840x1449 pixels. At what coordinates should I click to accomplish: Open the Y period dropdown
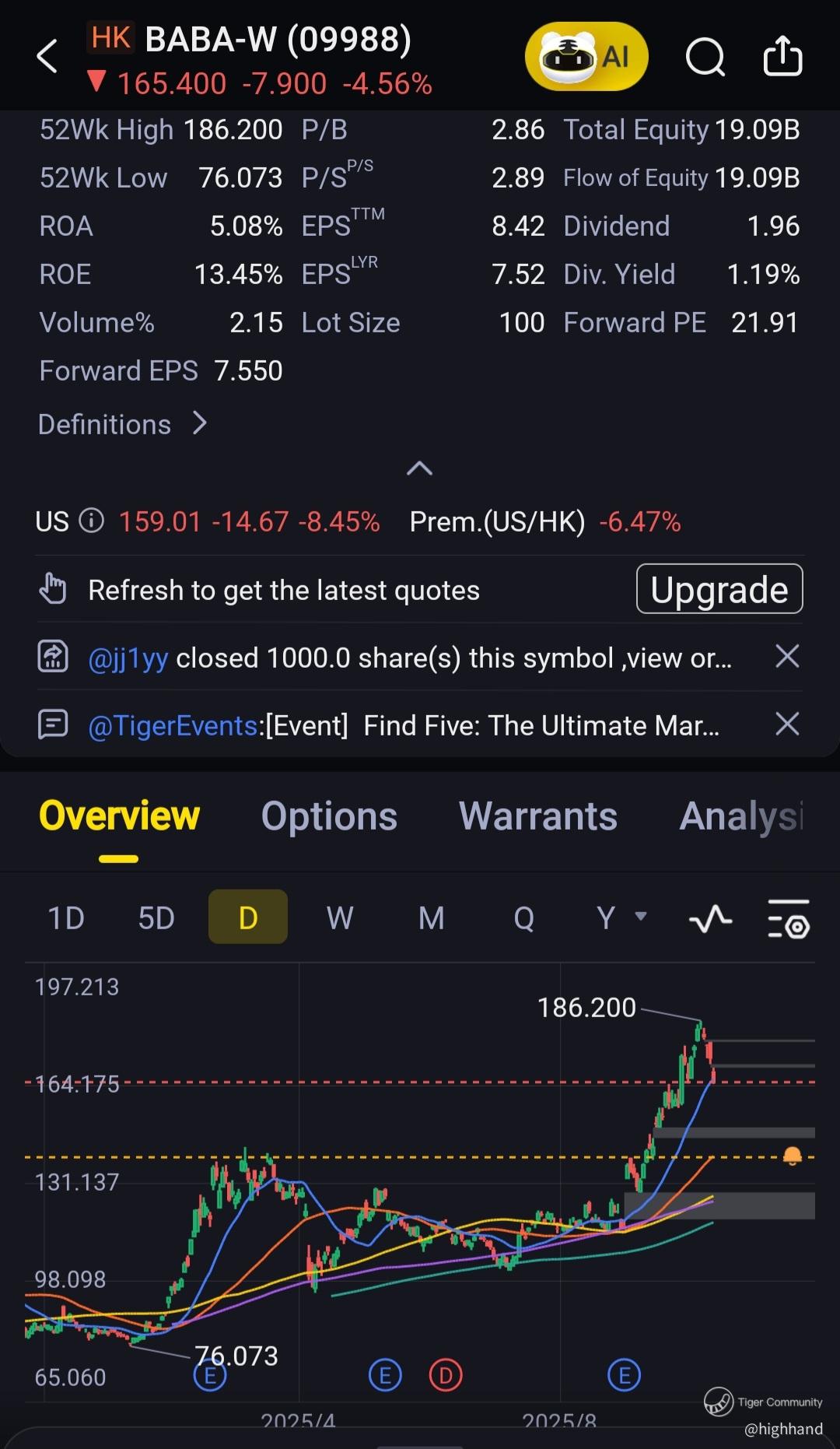[620, 918]
